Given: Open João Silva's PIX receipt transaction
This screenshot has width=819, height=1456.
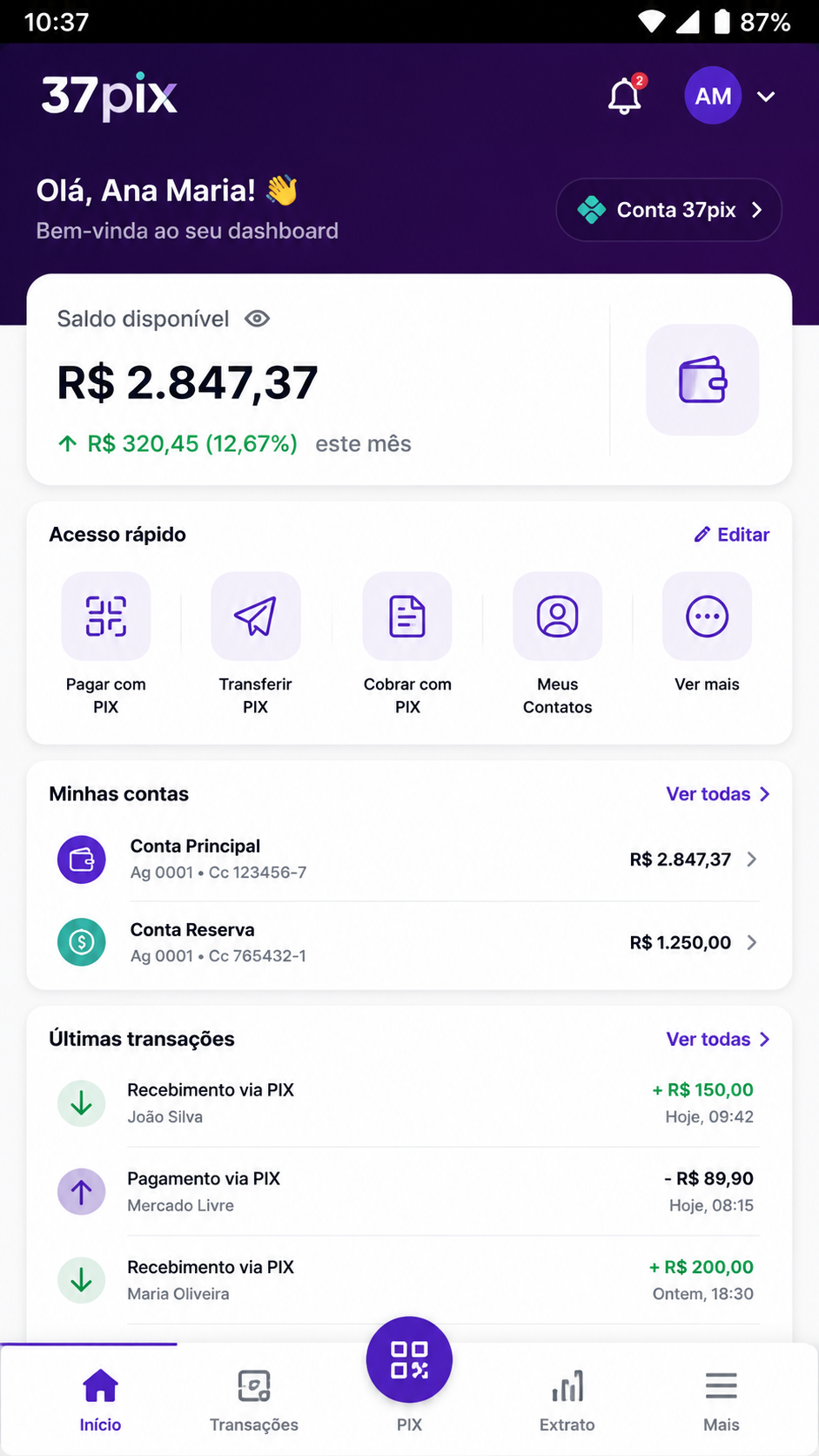Looking at the screenshot, I should 408,1103.
